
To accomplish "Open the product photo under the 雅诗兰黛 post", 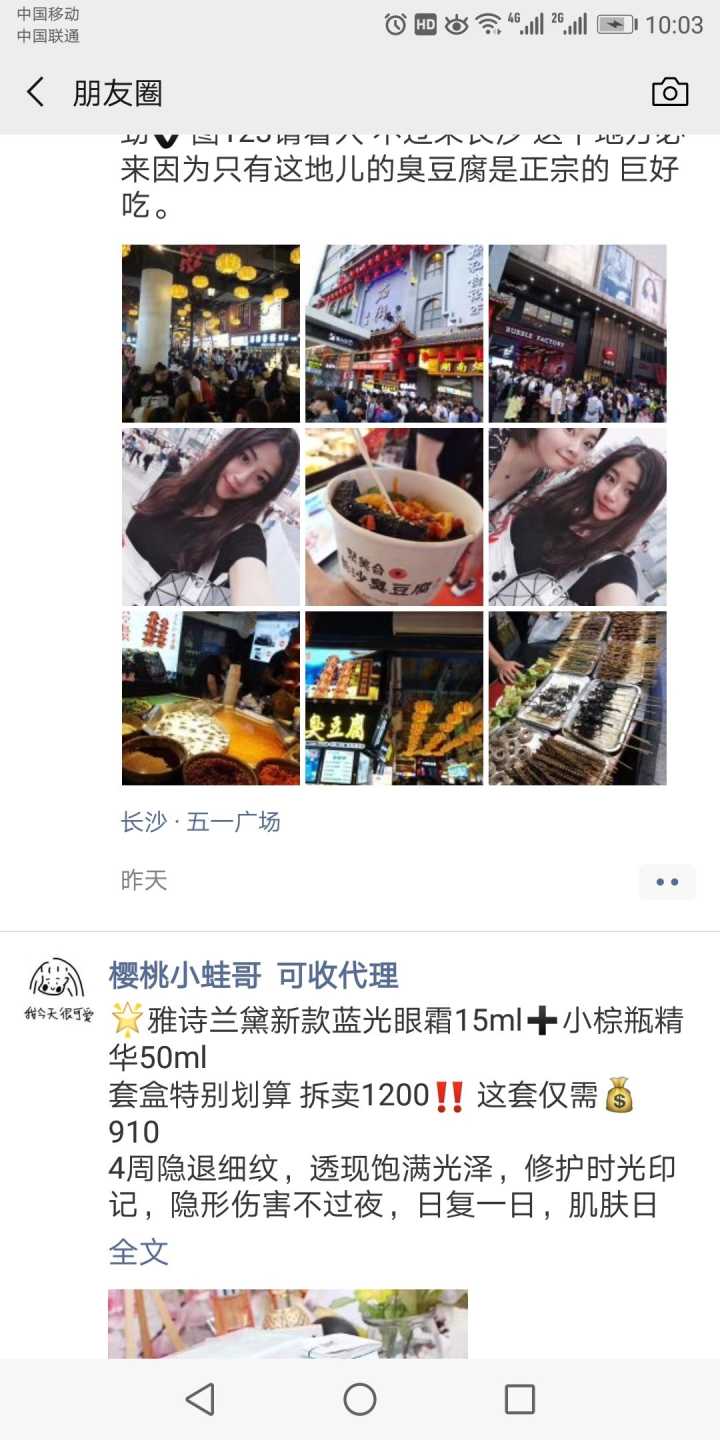I will [288, 1323].
